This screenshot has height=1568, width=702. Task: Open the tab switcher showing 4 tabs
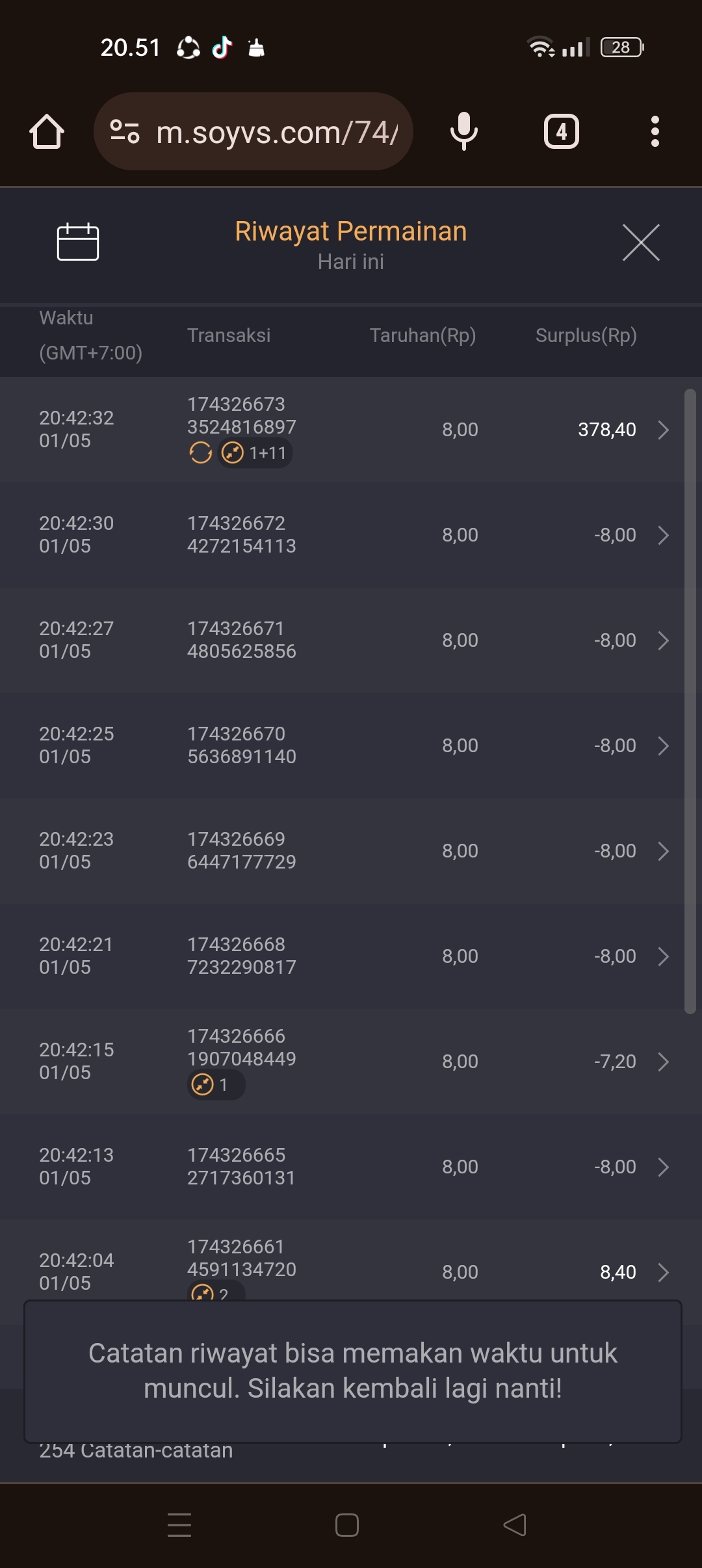pos(562,132)
